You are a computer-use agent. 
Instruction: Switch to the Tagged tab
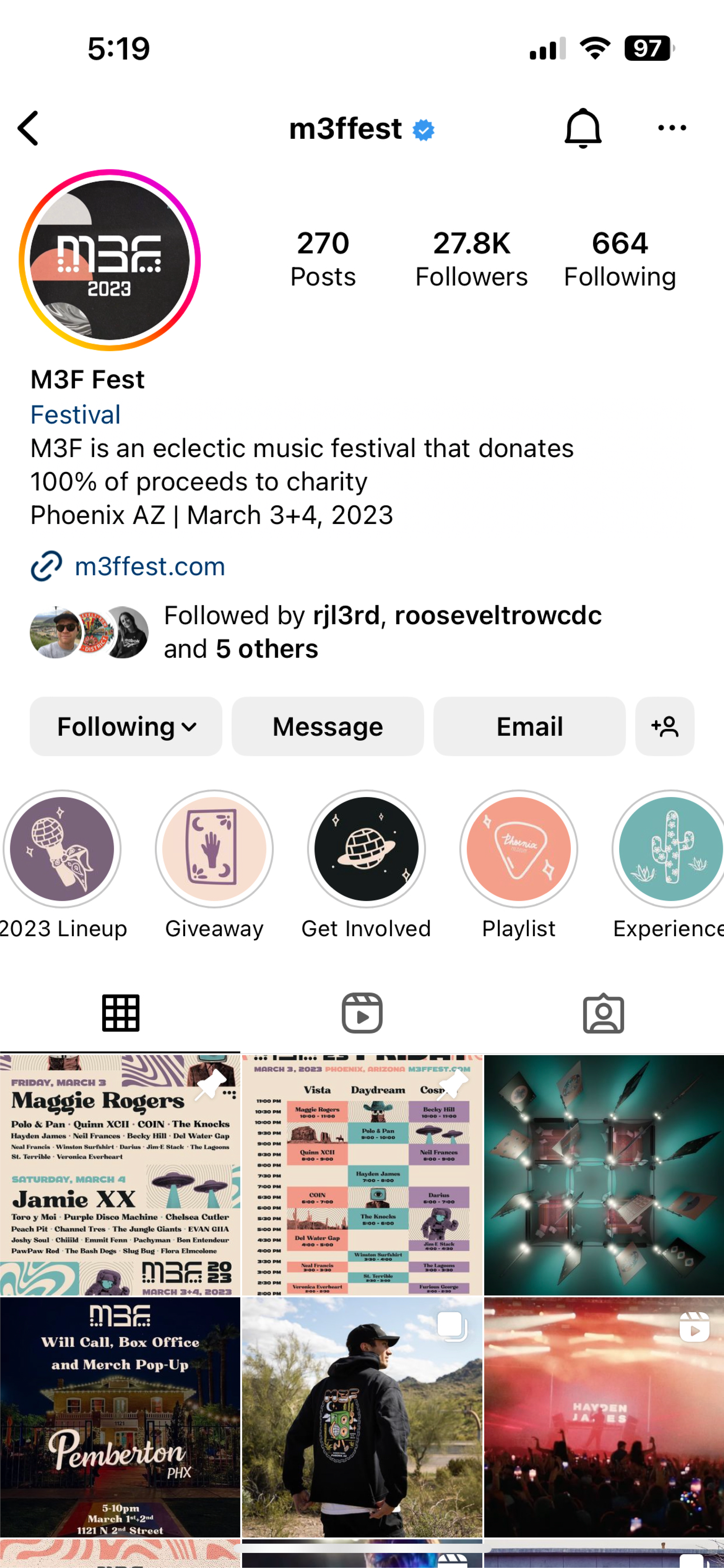[604, 1012]
